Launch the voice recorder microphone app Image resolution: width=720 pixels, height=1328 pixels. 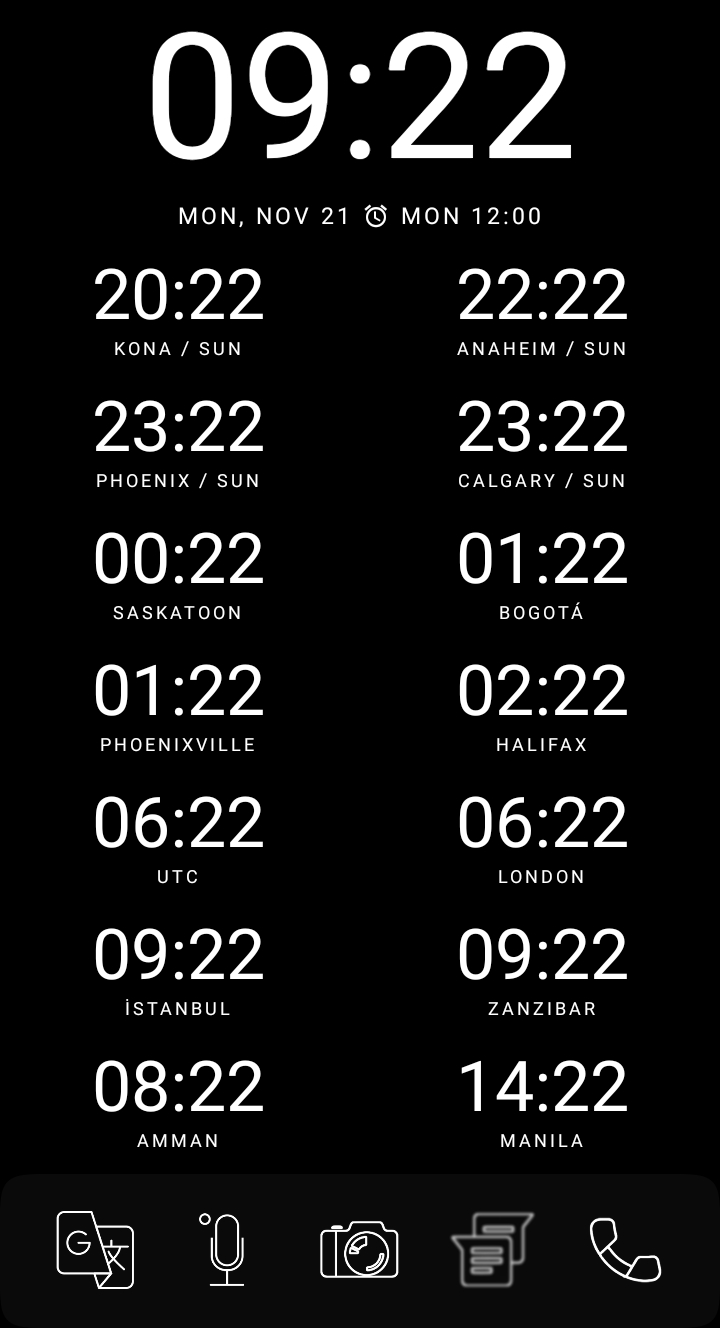pos(226,1249)
